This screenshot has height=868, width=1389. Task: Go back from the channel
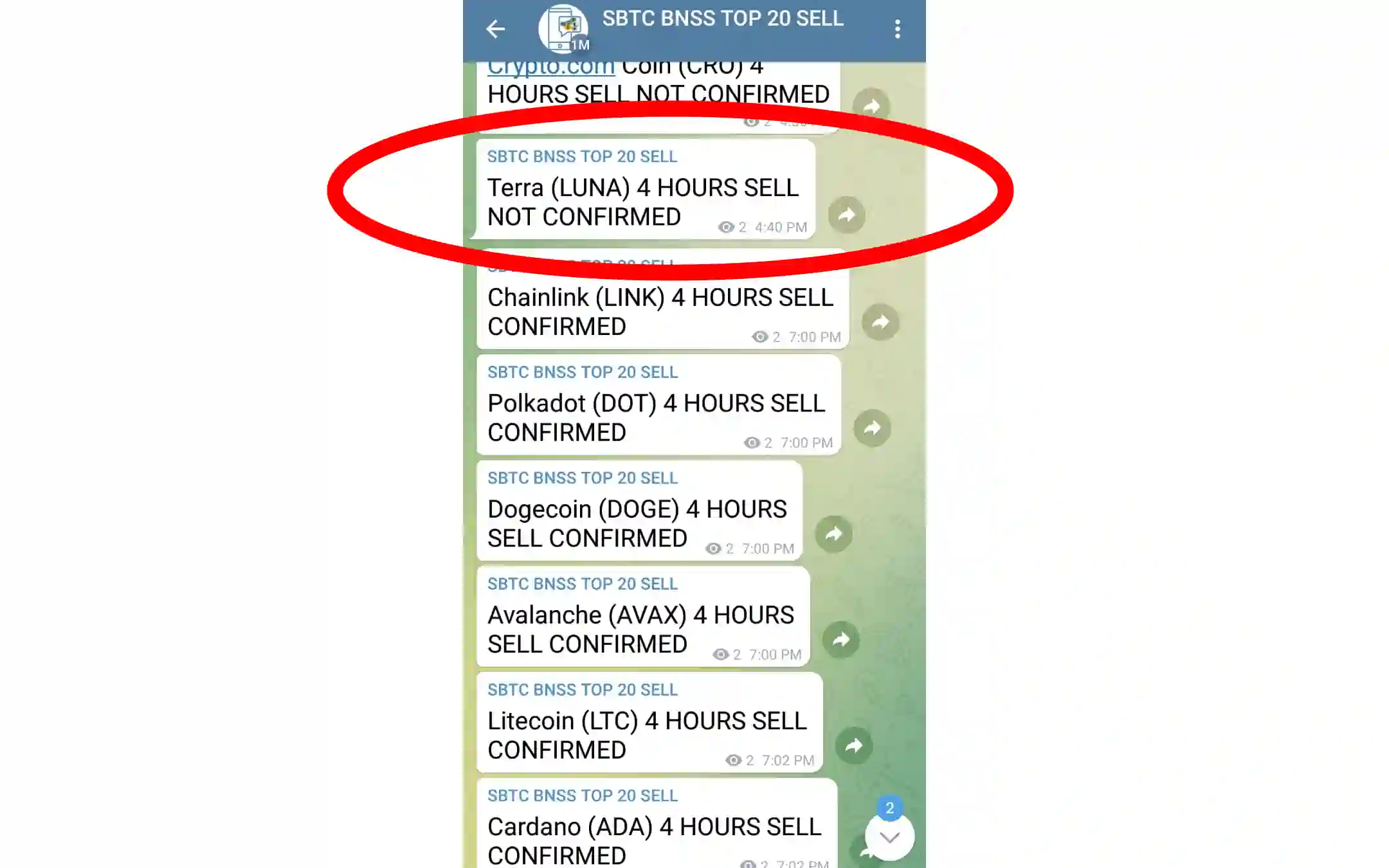click(x=495, y=29)
